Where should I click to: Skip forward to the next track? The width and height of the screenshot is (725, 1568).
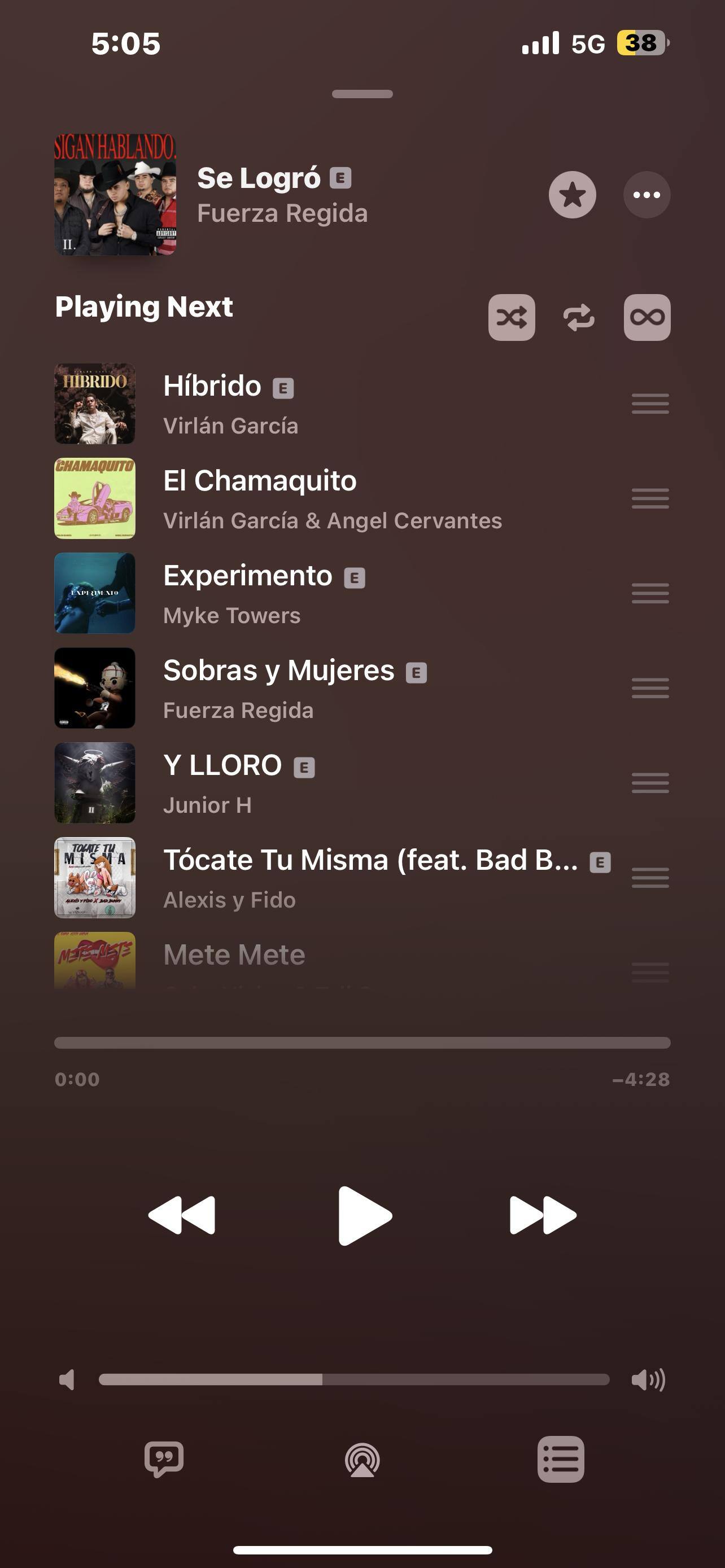click(543, 1215)
